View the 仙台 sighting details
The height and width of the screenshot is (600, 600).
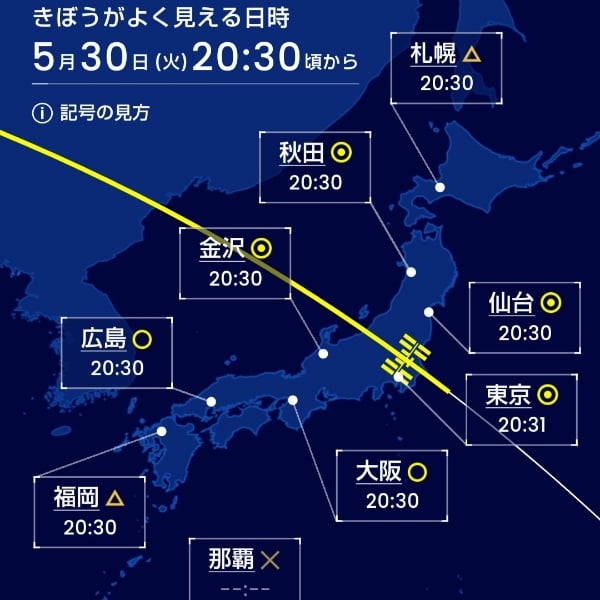coord(524,317)
